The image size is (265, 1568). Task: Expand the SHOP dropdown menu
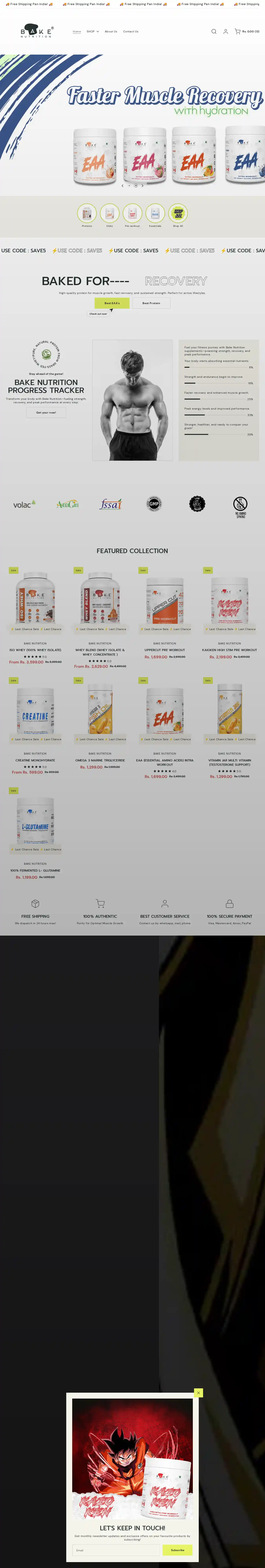click(x=93, y=31)
